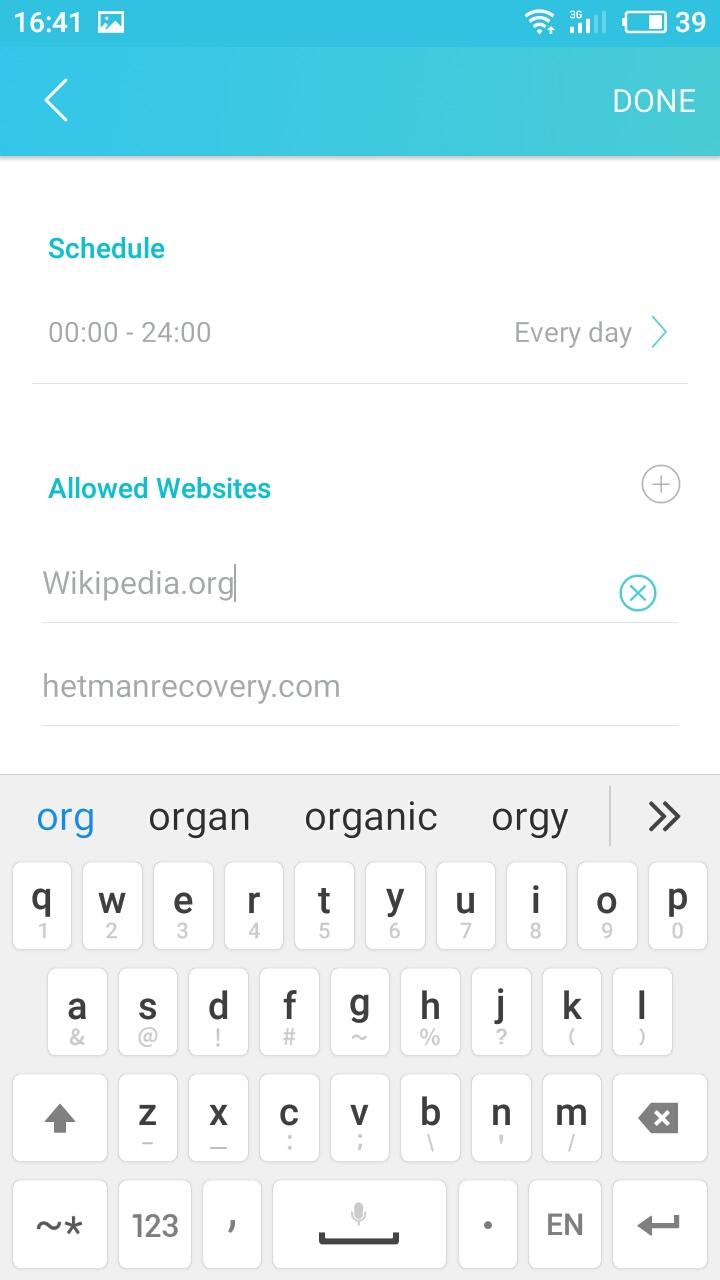Hit the backspace key
Image resolution: width=720 pixels, height=1280 pixels.
point(660,1118)
